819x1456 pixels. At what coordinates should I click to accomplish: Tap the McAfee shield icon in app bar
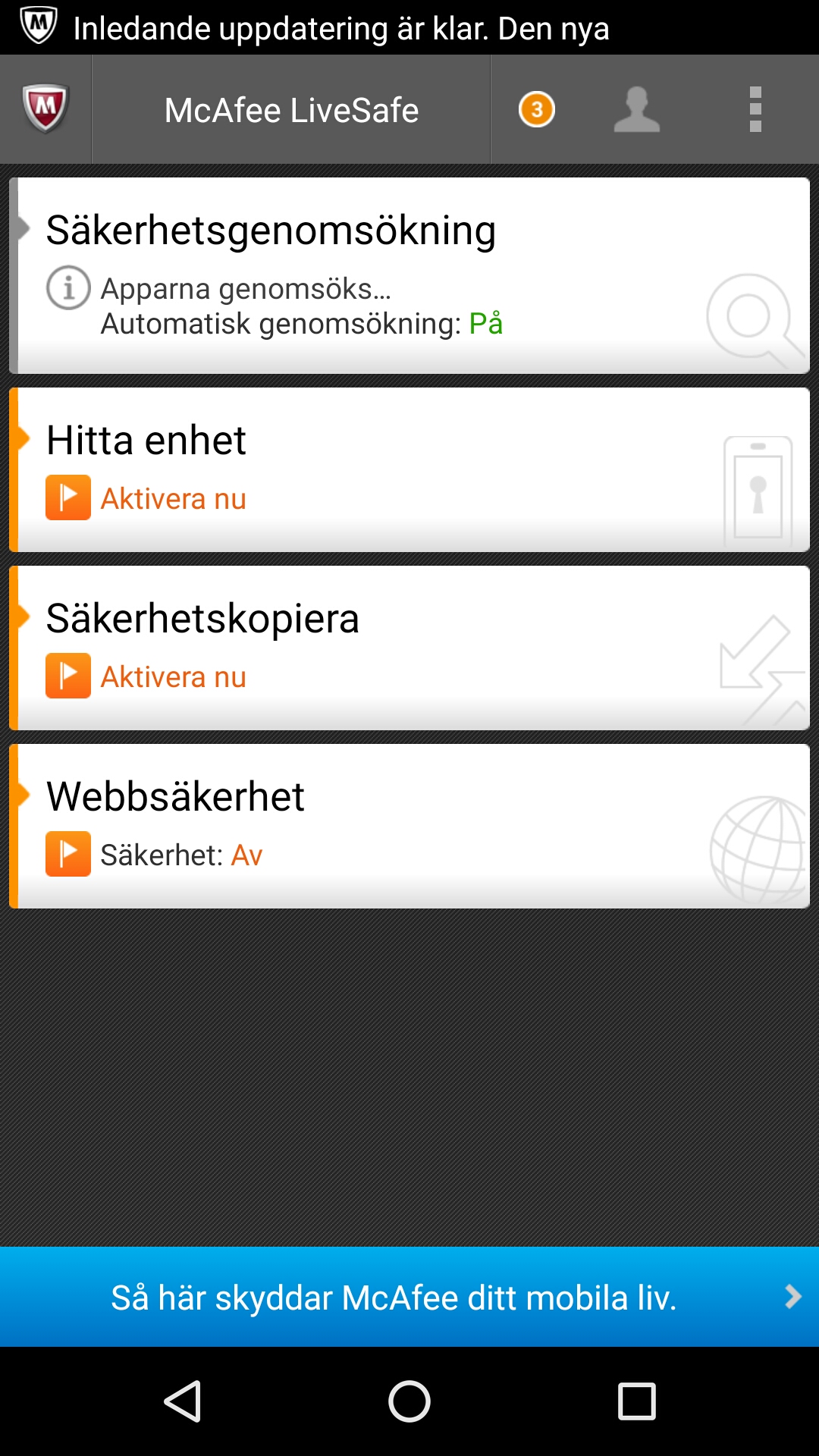coord(45,110)
